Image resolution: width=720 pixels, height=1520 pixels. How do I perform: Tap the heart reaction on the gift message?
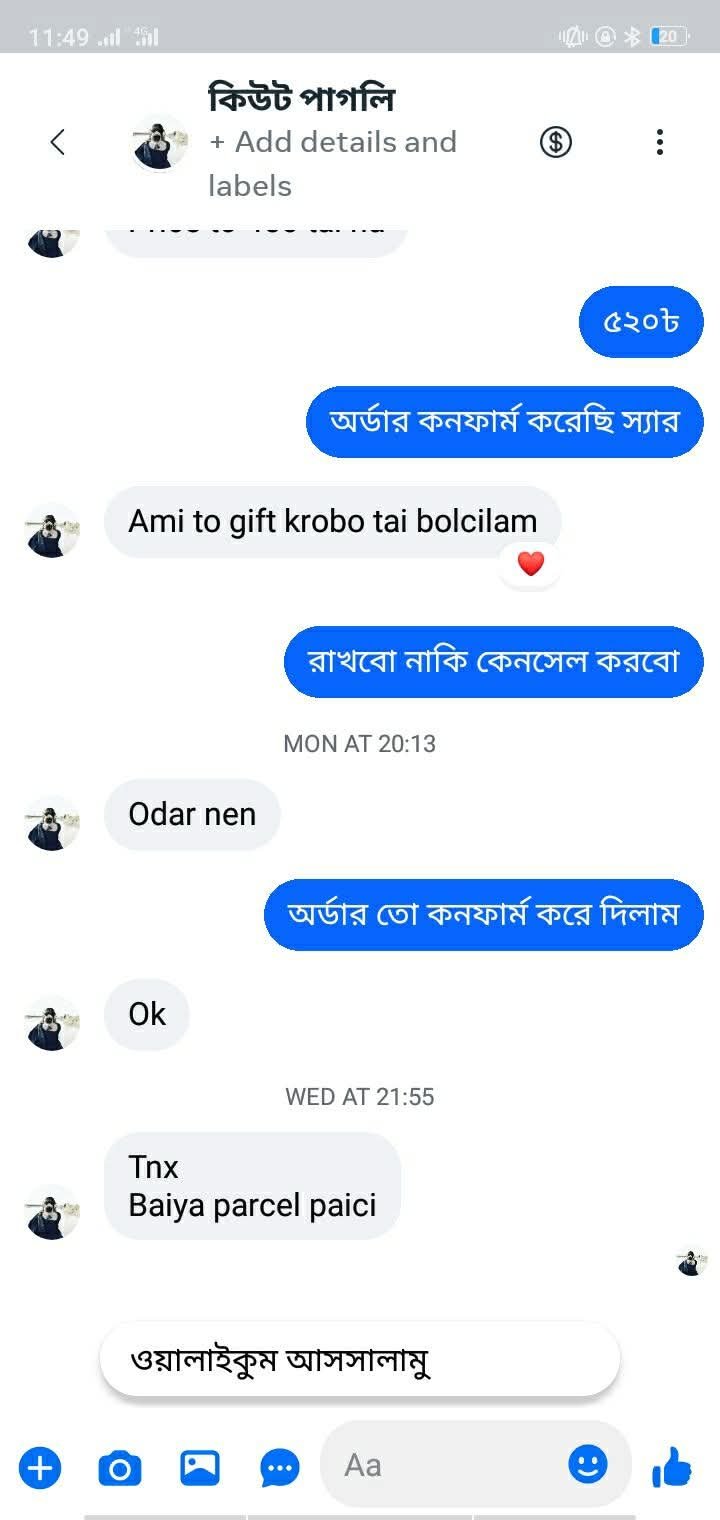(x=531, y=564)
